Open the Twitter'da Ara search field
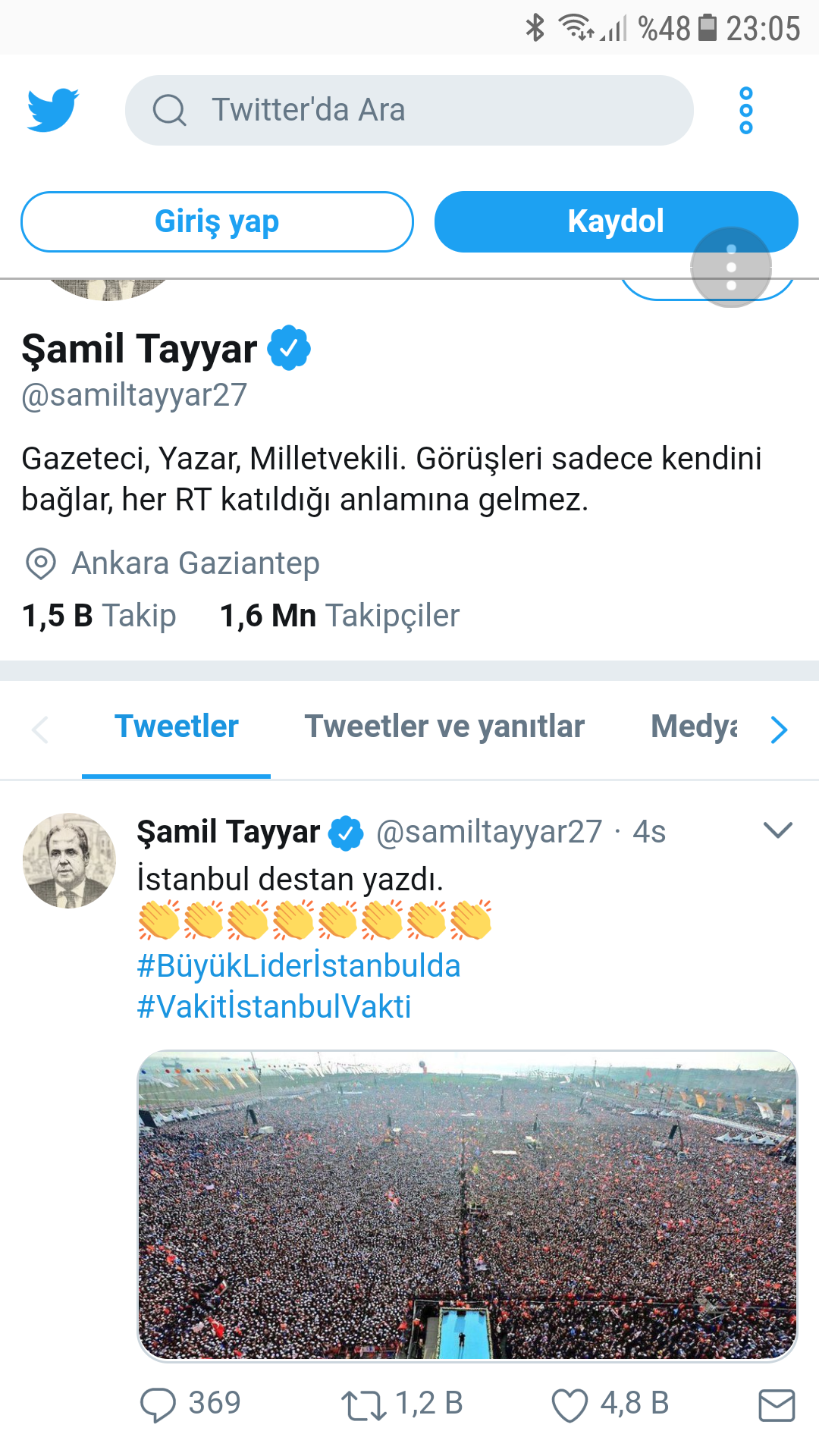The image size is (819, 1456). coord(409,110)
